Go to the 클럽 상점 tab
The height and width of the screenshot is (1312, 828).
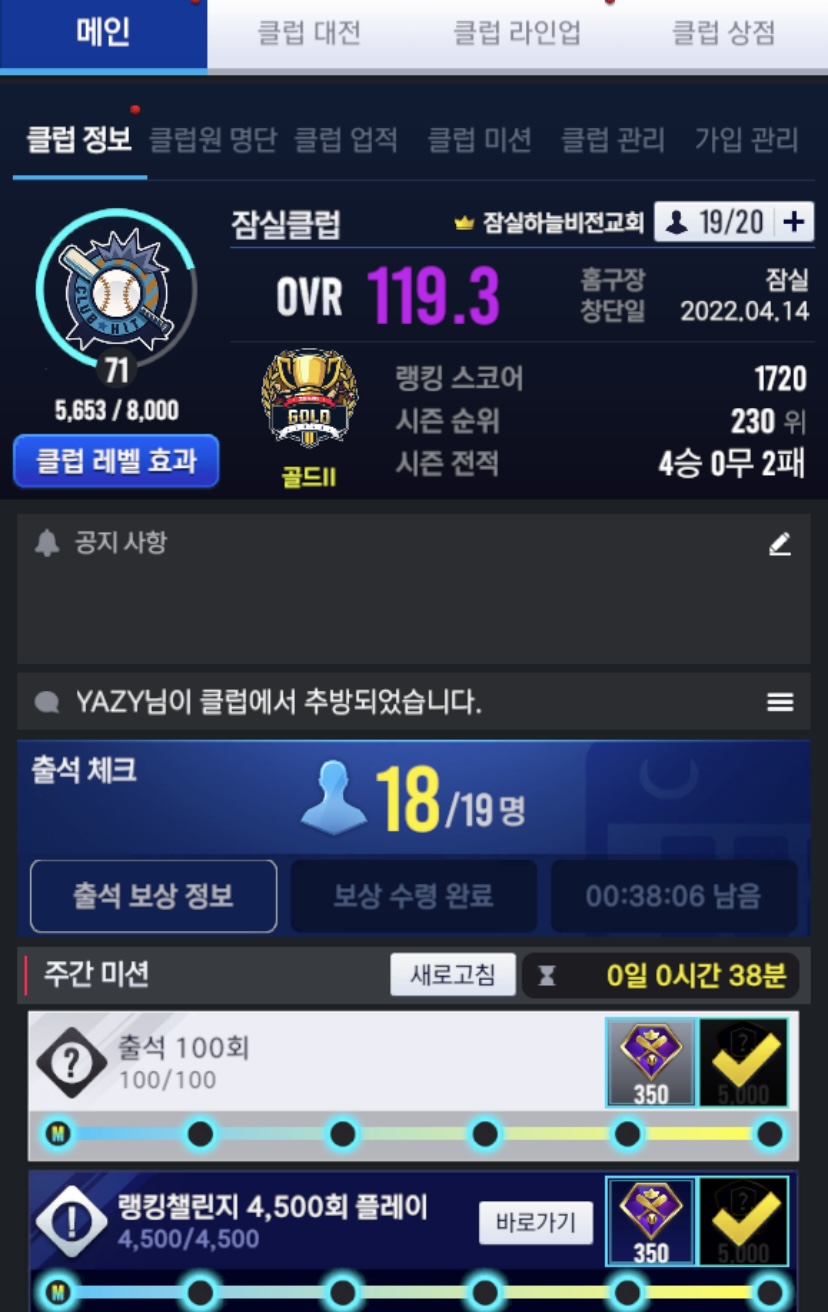tap(723, 34)
